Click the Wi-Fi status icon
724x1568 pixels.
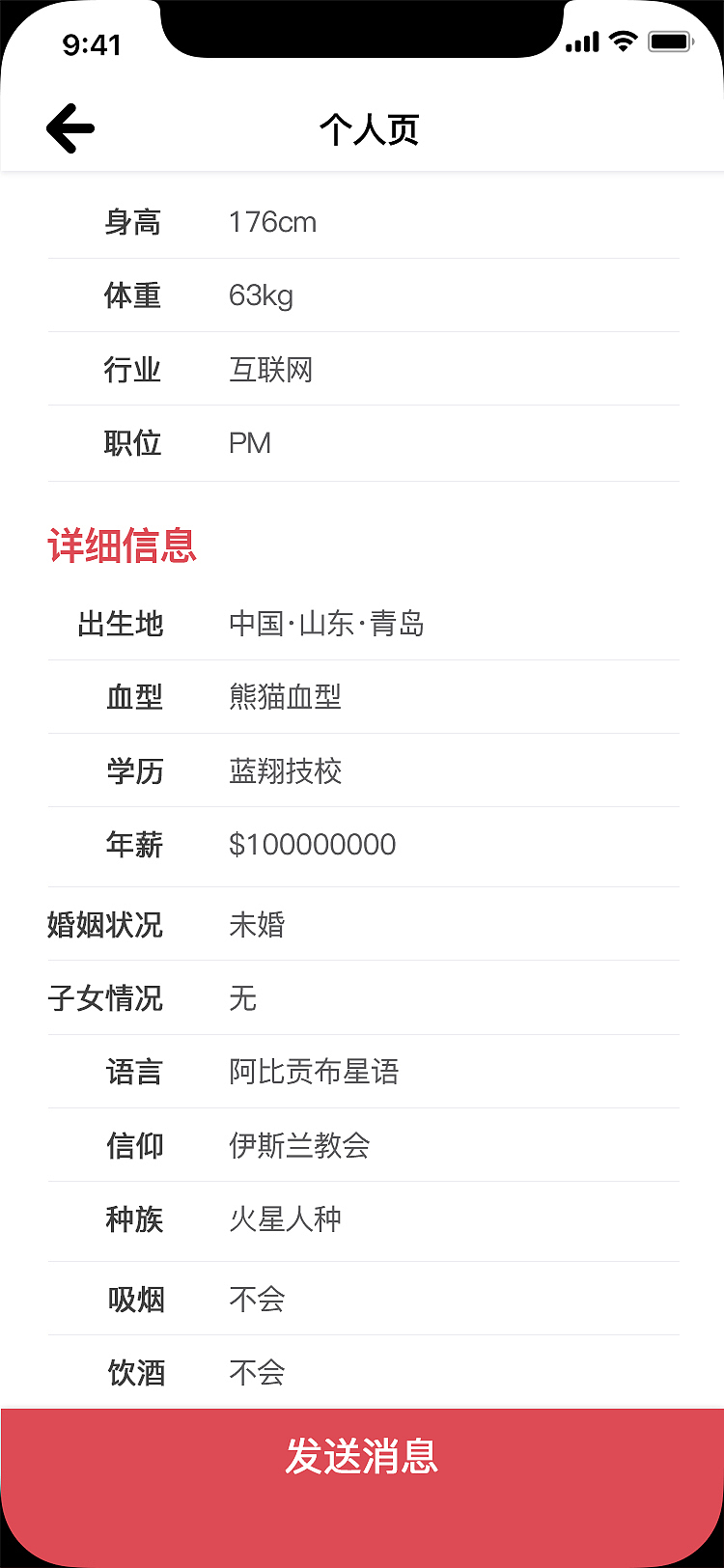622,41
